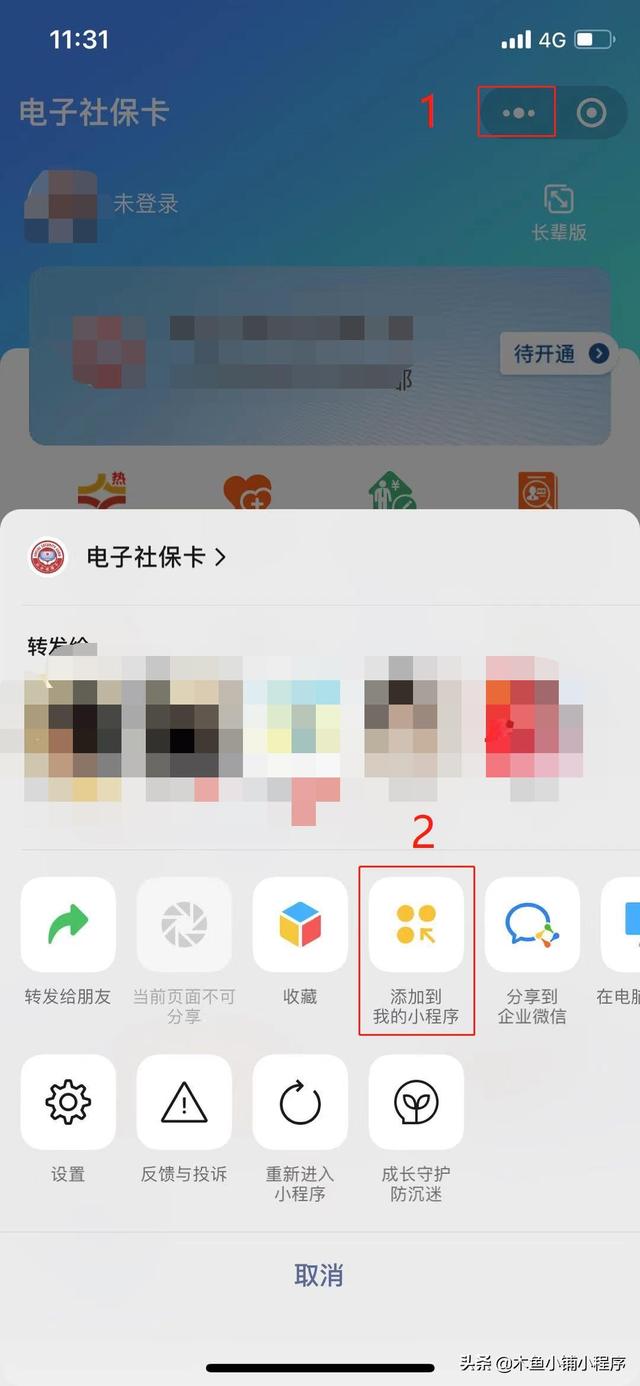Close the mini program via circle icon
Screen dimensions: 640x1386
[x=591, y=113]
